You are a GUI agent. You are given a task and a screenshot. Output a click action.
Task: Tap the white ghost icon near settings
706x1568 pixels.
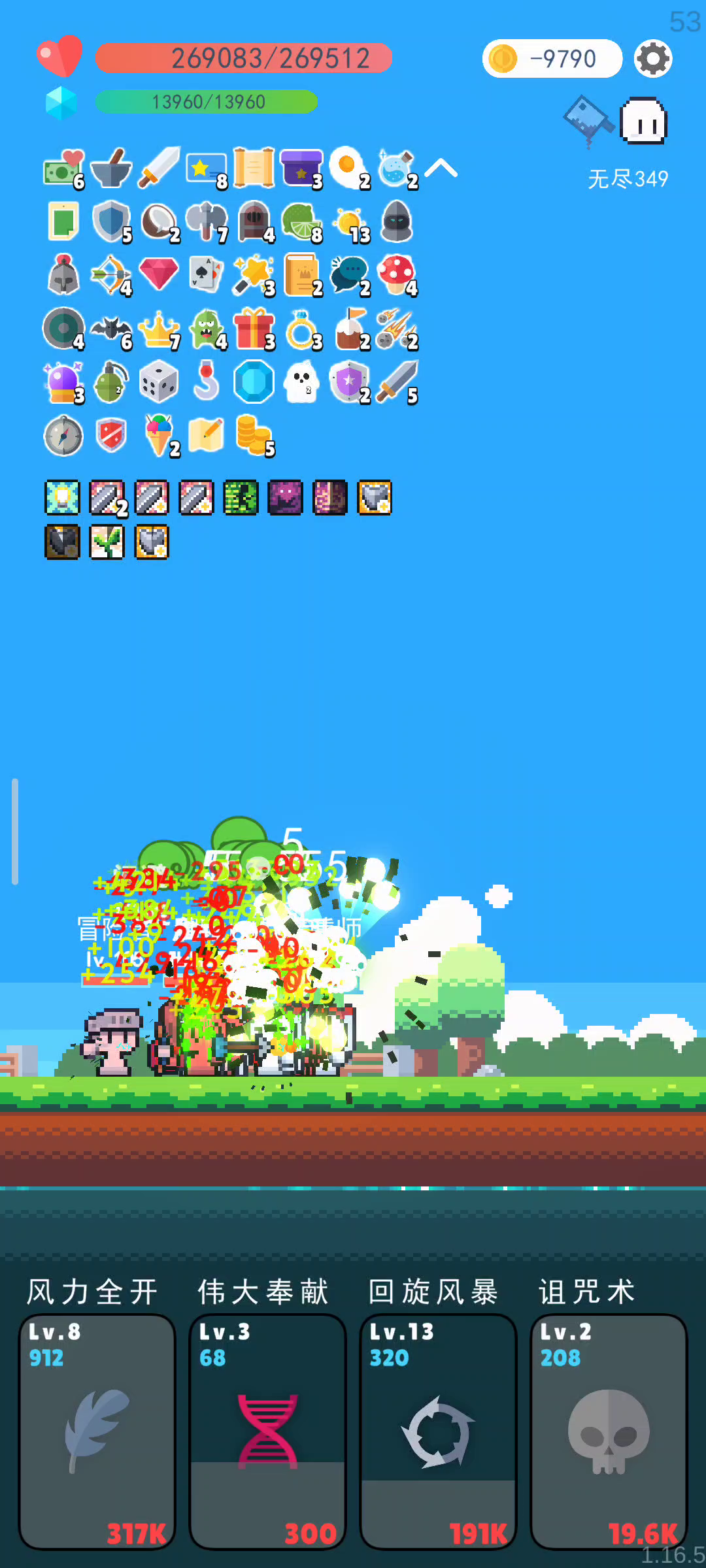point(643,121)
